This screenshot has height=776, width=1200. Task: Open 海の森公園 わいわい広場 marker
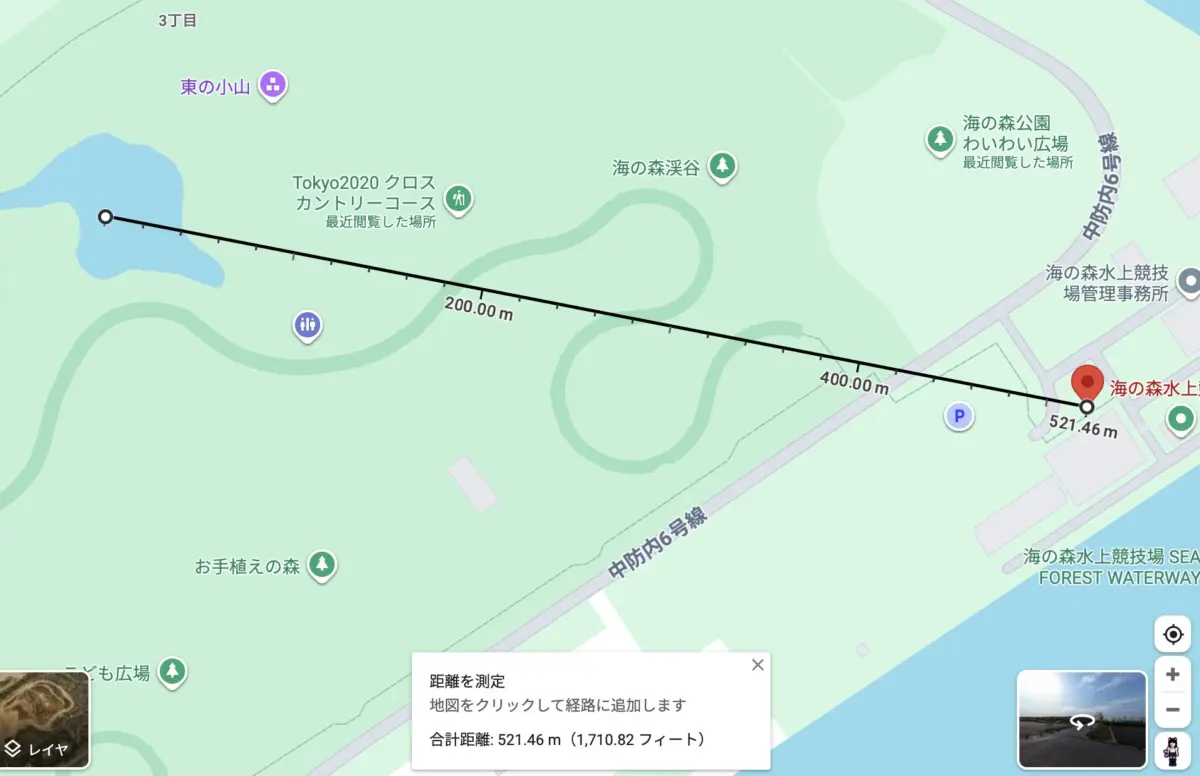[940, 139]
